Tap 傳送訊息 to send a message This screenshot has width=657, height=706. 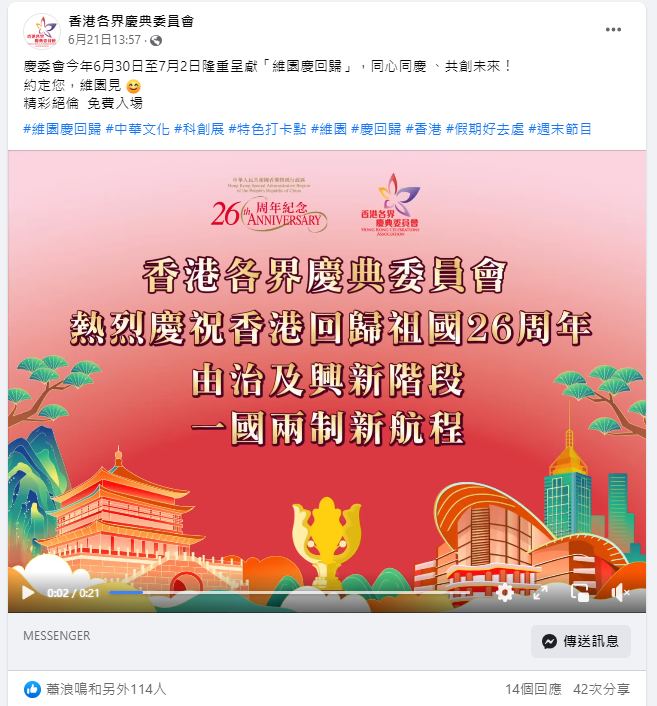point(581,641)
